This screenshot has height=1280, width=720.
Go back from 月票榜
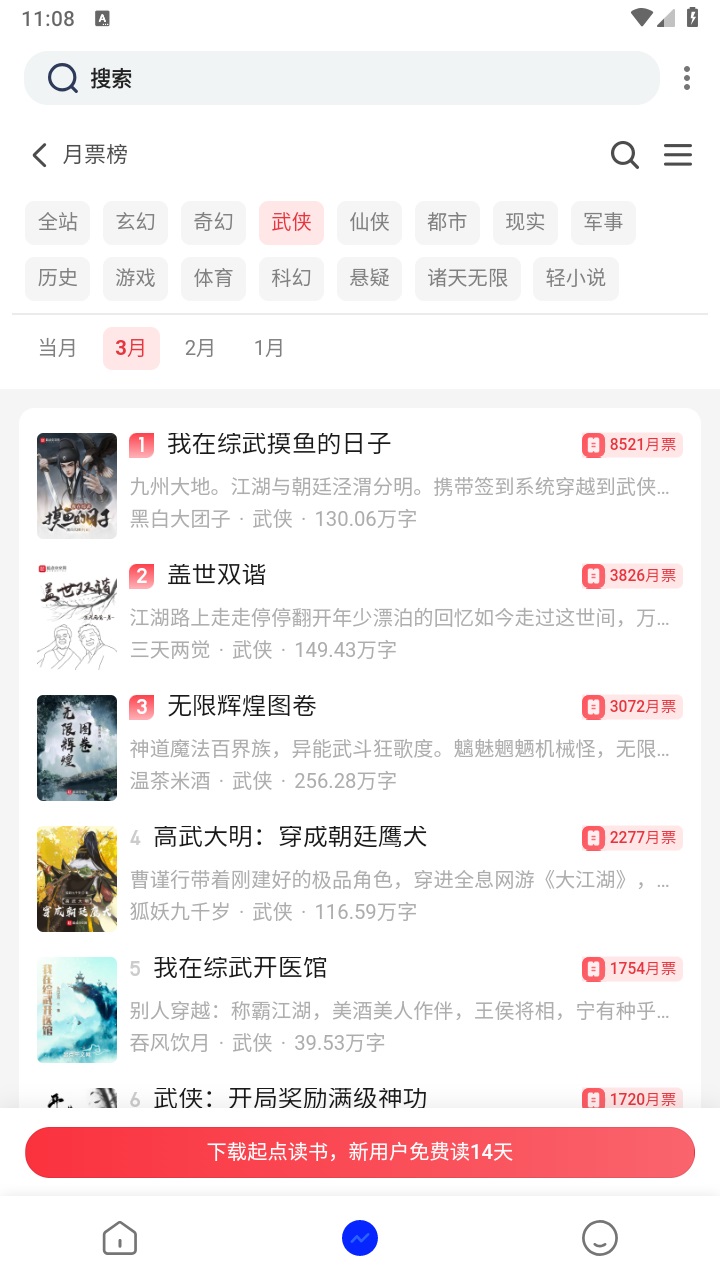point(40,155)
